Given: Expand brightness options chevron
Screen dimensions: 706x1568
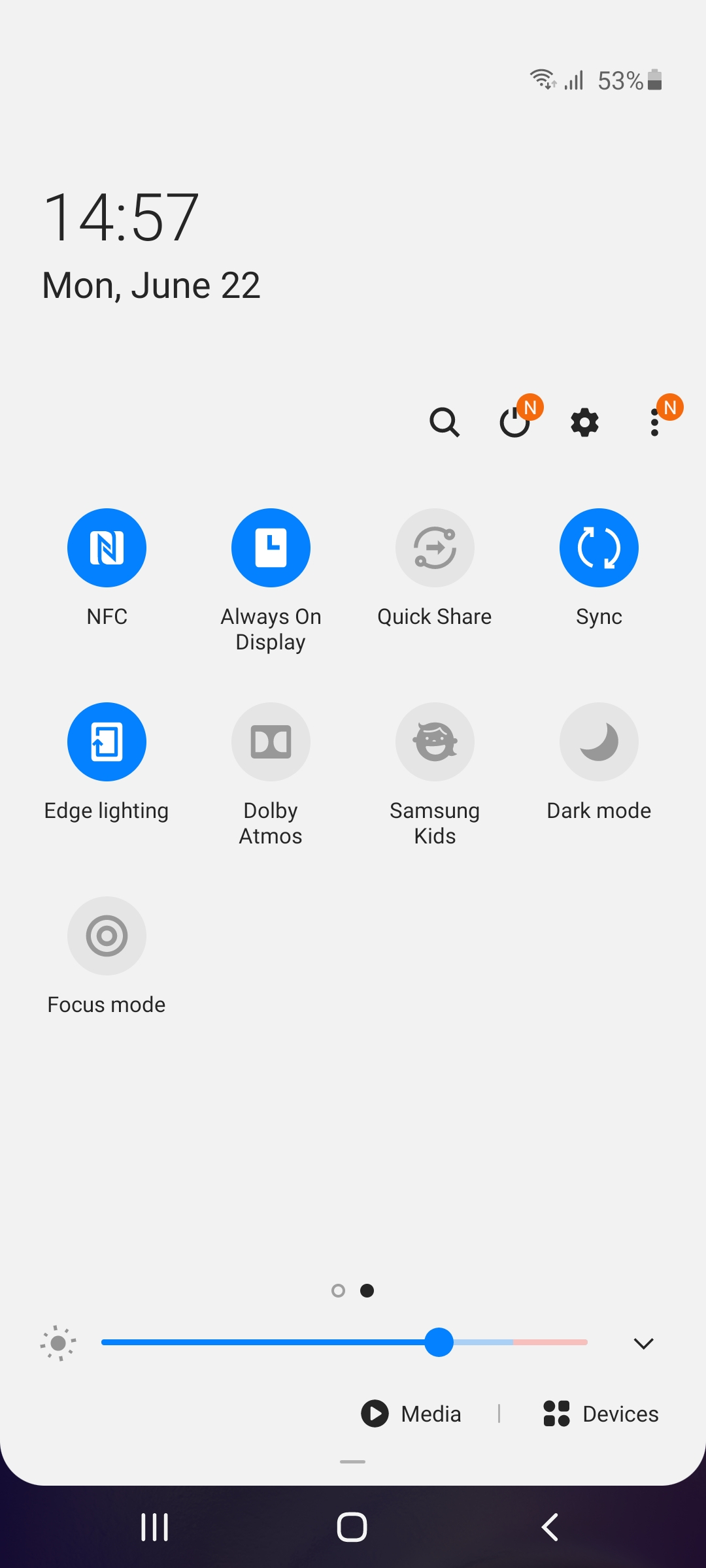Looking at the screenshot, I should [x=644, y=1343].
